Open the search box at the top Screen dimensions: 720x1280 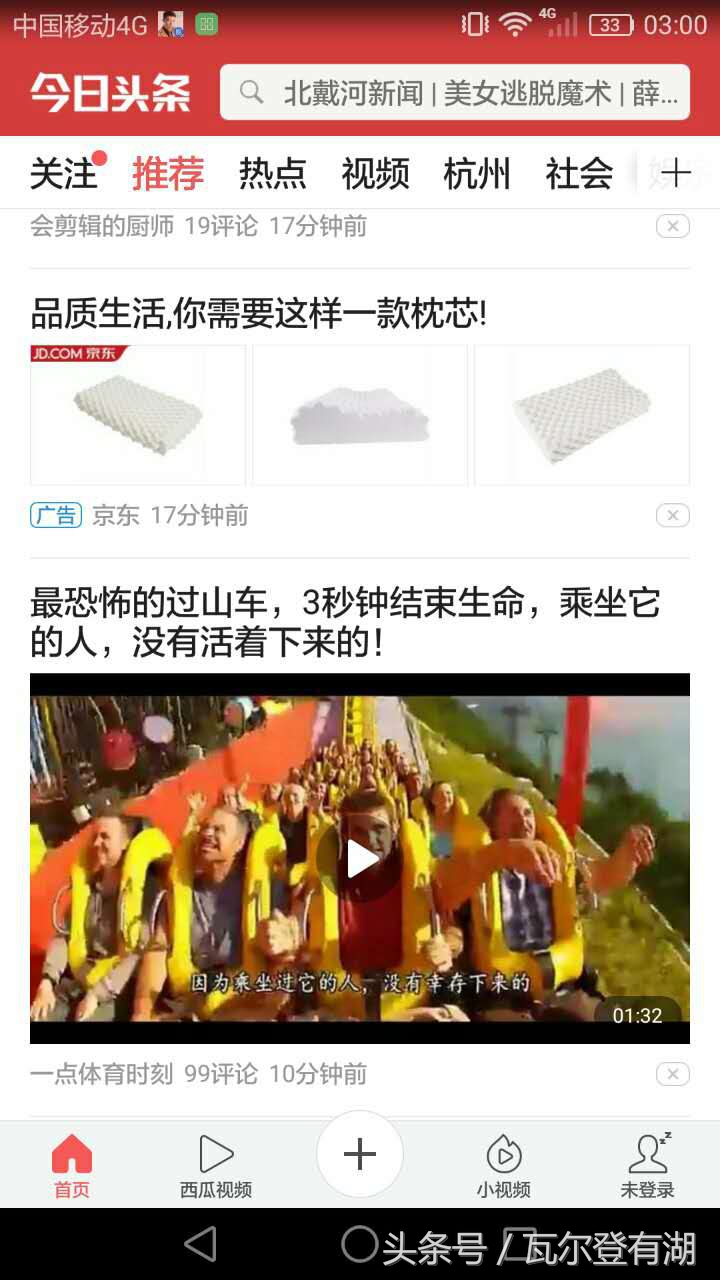455,93
